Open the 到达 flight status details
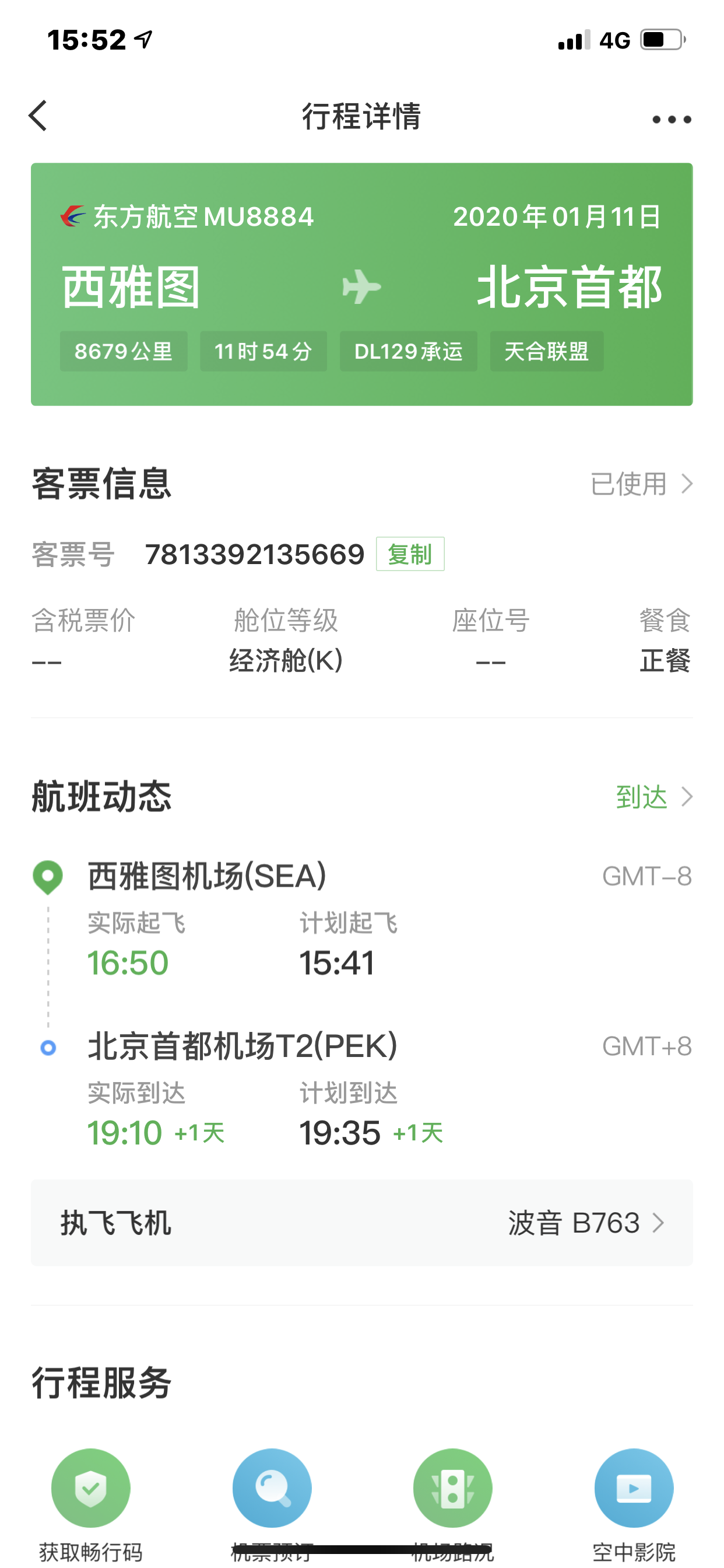The width and height of the screenshot is (724, 1568). 653,797
